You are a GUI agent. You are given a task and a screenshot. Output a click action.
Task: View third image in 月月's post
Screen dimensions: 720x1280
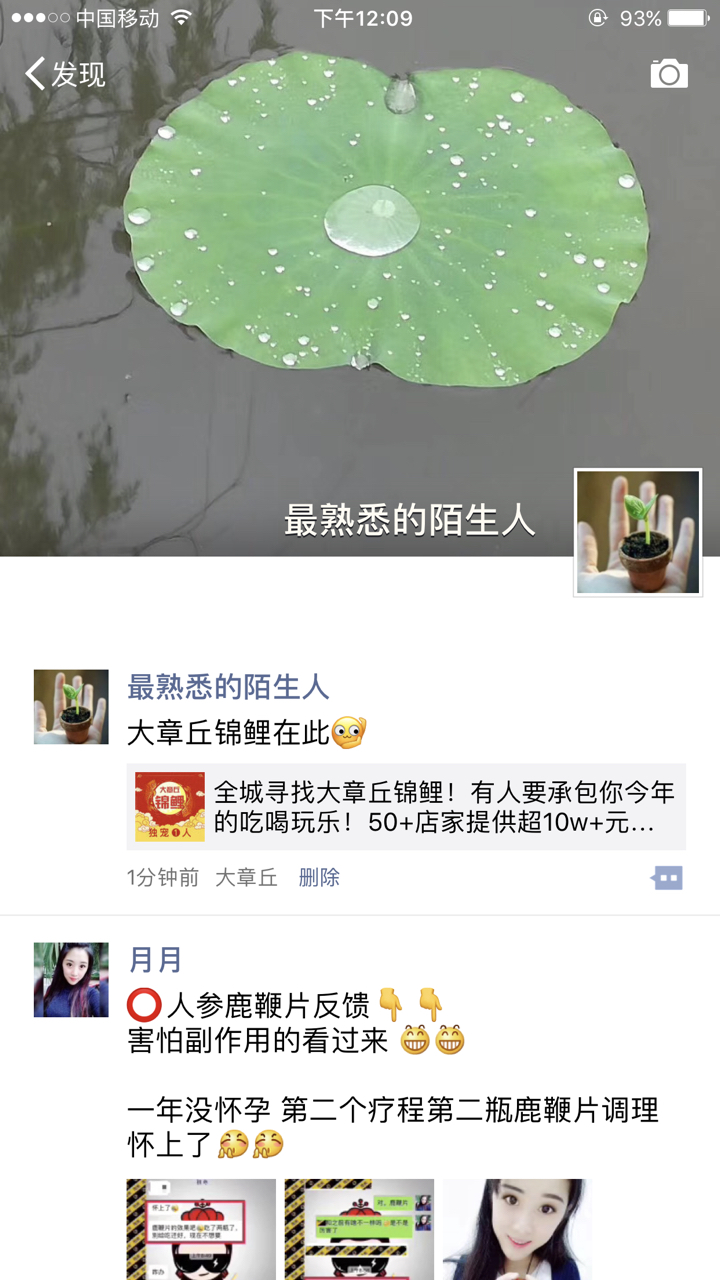(517, 1229)
